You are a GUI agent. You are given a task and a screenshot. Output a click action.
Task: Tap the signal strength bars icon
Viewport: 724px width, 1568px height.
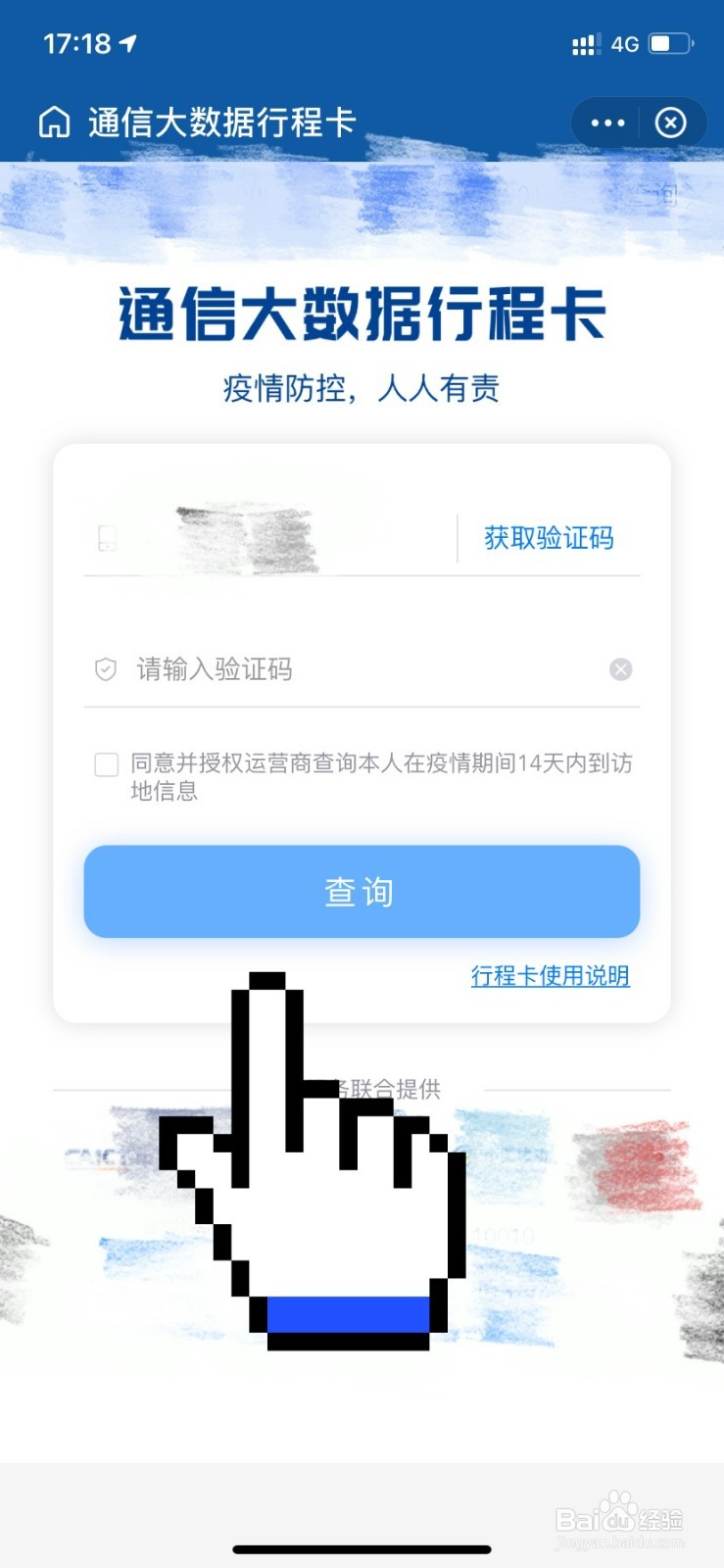click(x=585, y=43)
